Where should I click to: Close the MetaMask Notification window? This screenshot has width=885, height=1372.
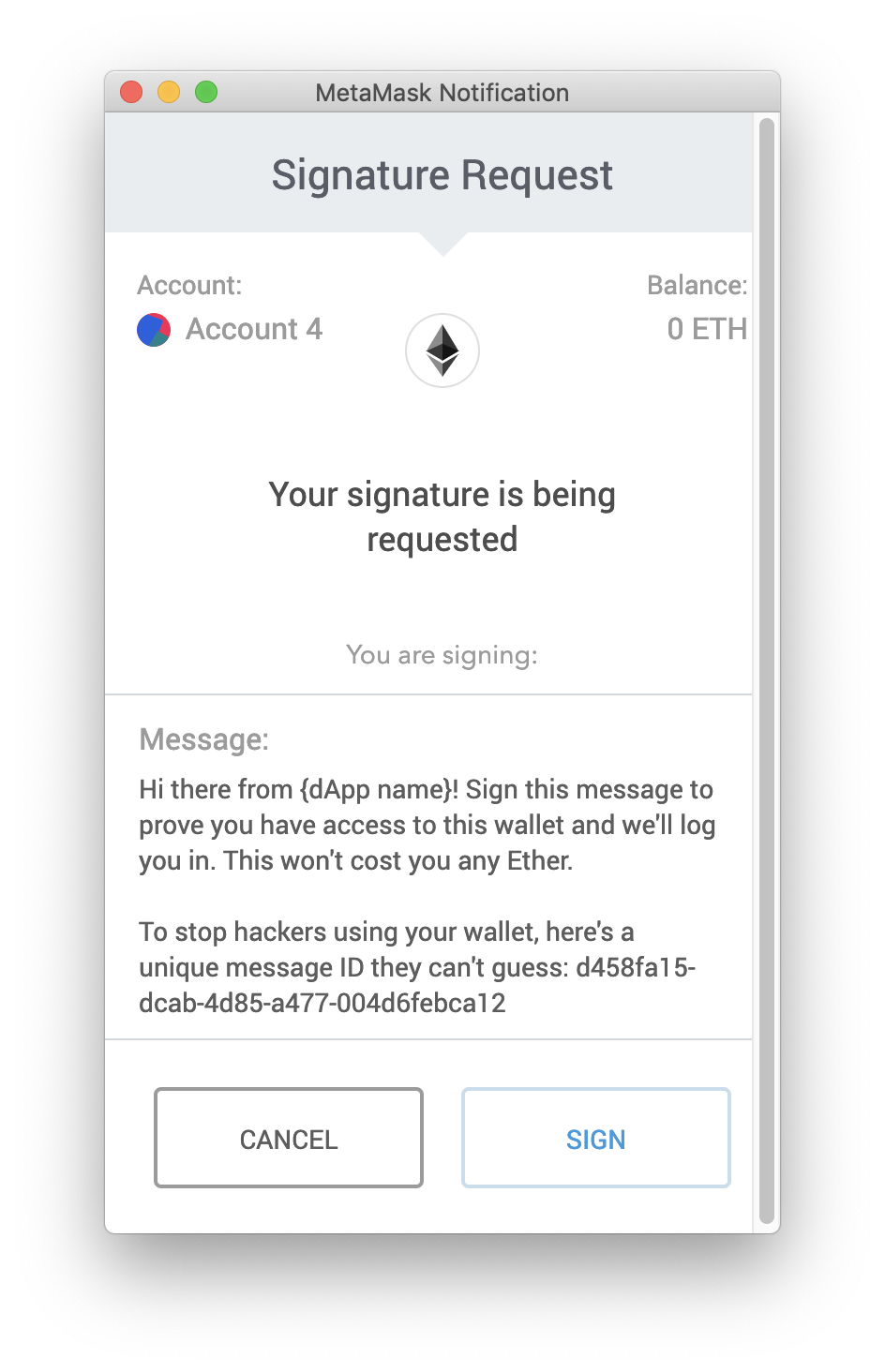click(131, 92)
